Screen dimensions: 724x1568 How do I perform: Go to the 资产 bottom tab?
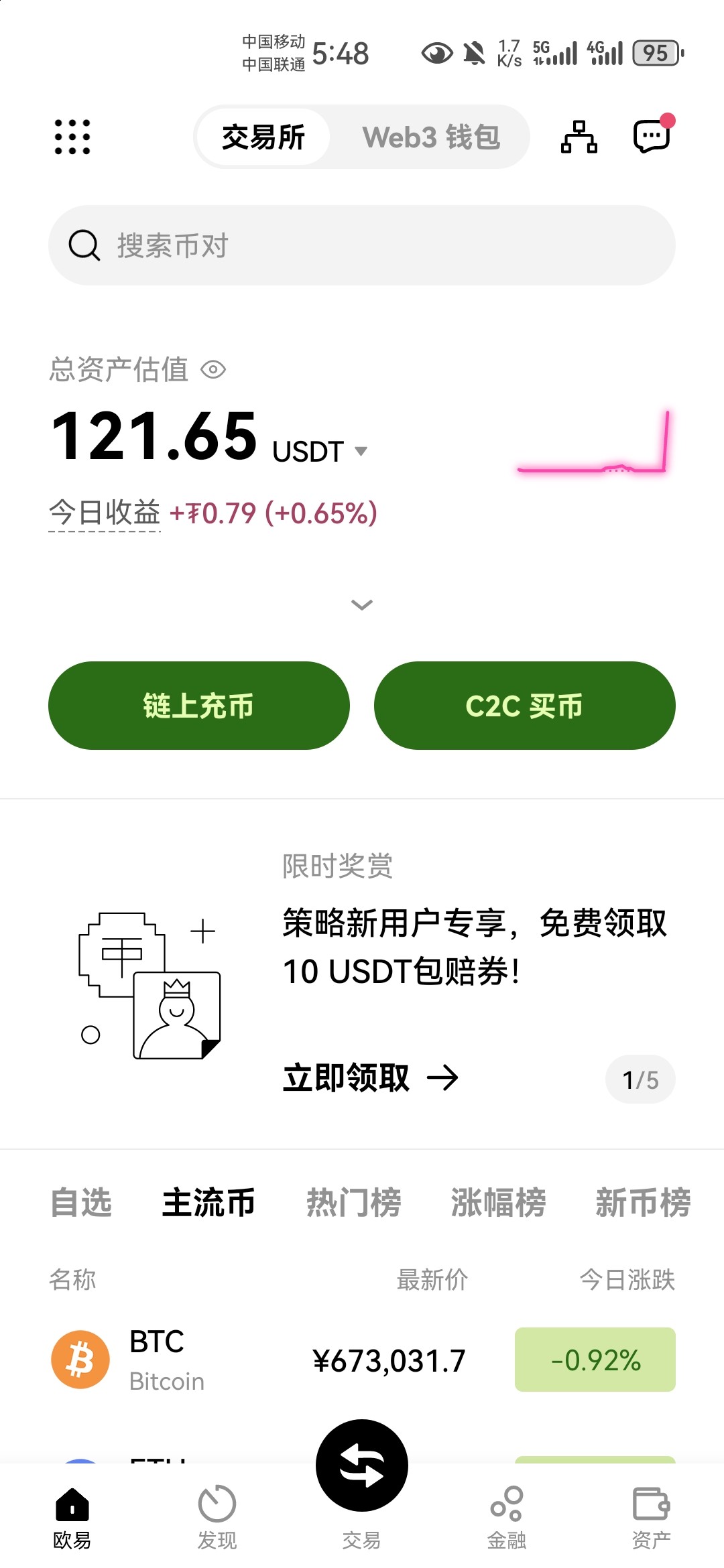coord(651,1517)
